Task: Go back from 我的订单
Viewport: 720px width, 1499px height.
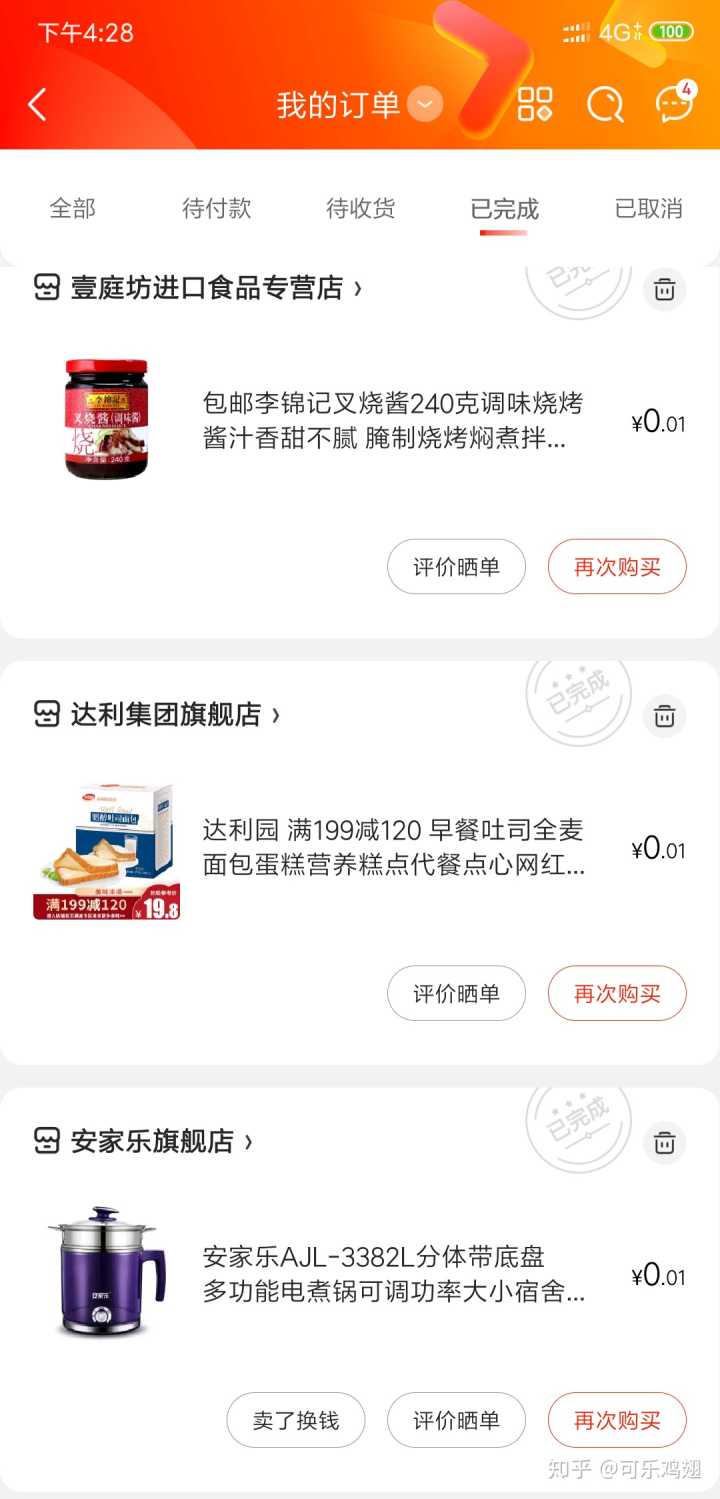Action: click(38, 104)
